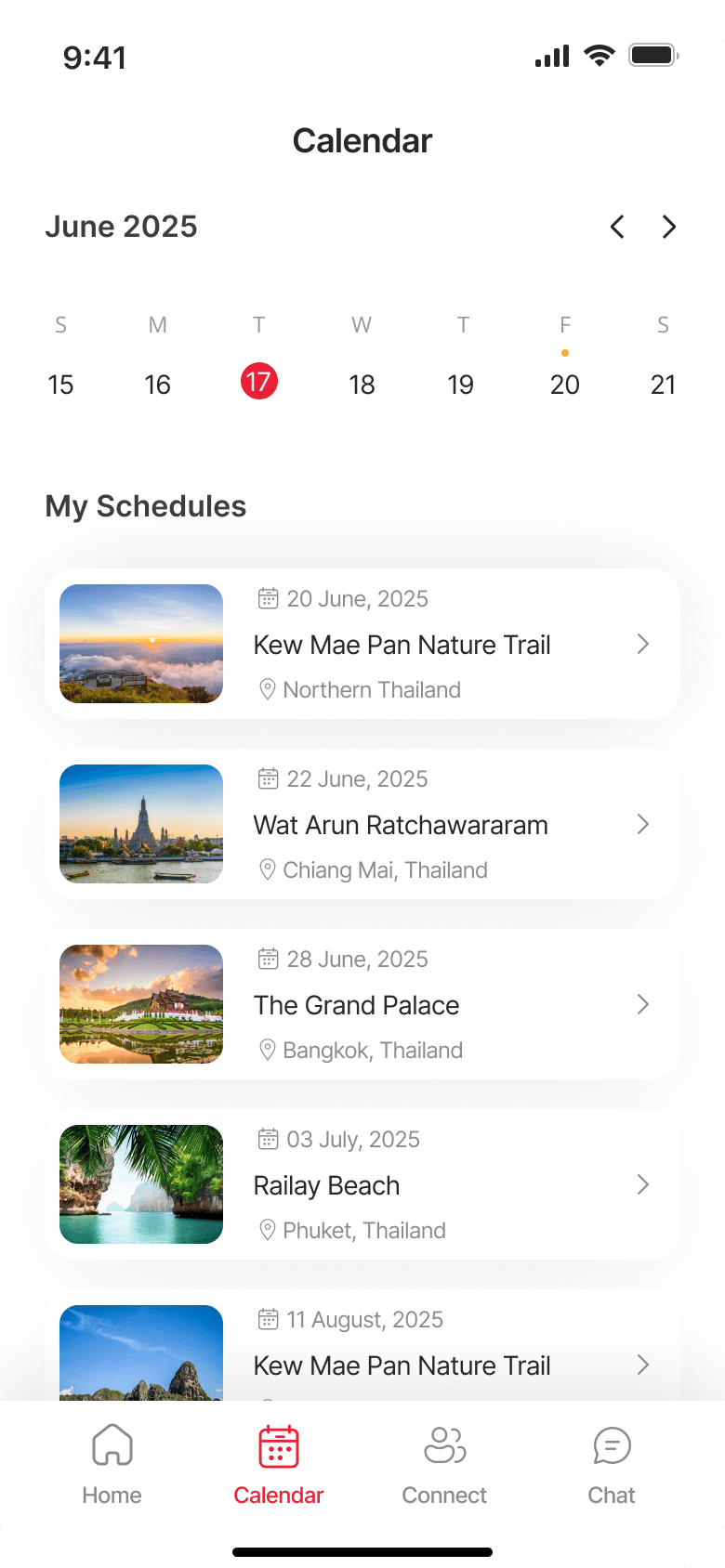
Task: Open the 20 June Kew Mae Pan schedule
Action: coord(362,644)
